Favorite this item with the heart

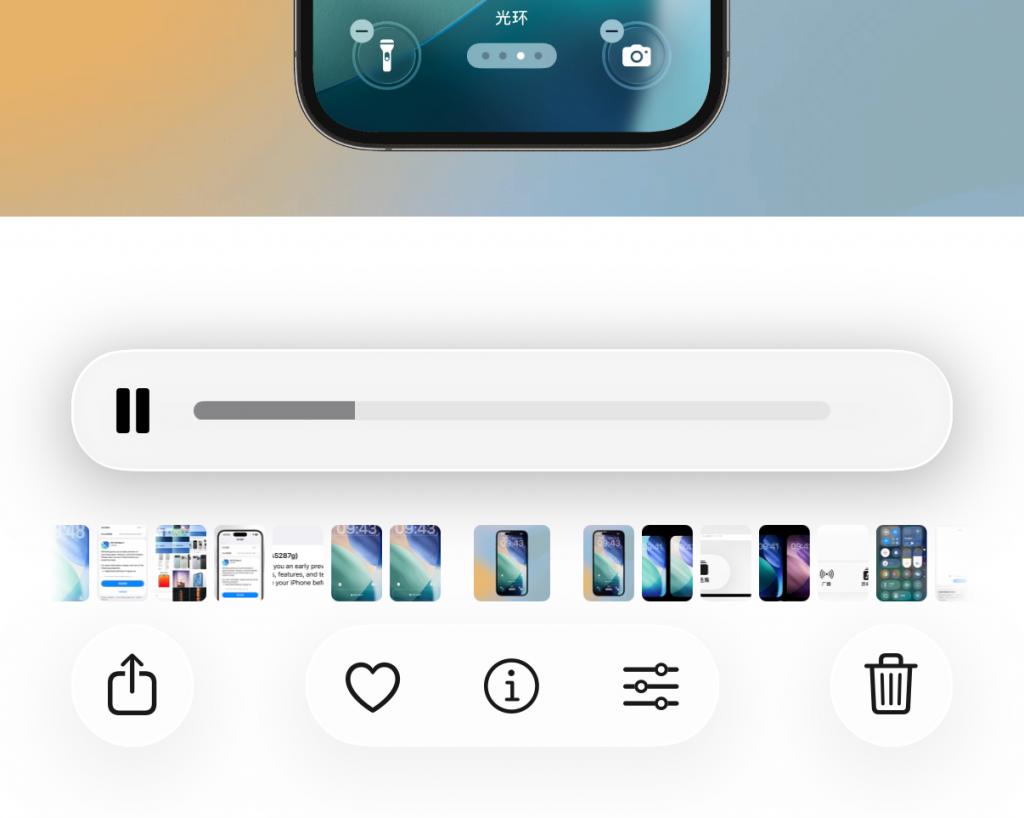pos(372,686)
